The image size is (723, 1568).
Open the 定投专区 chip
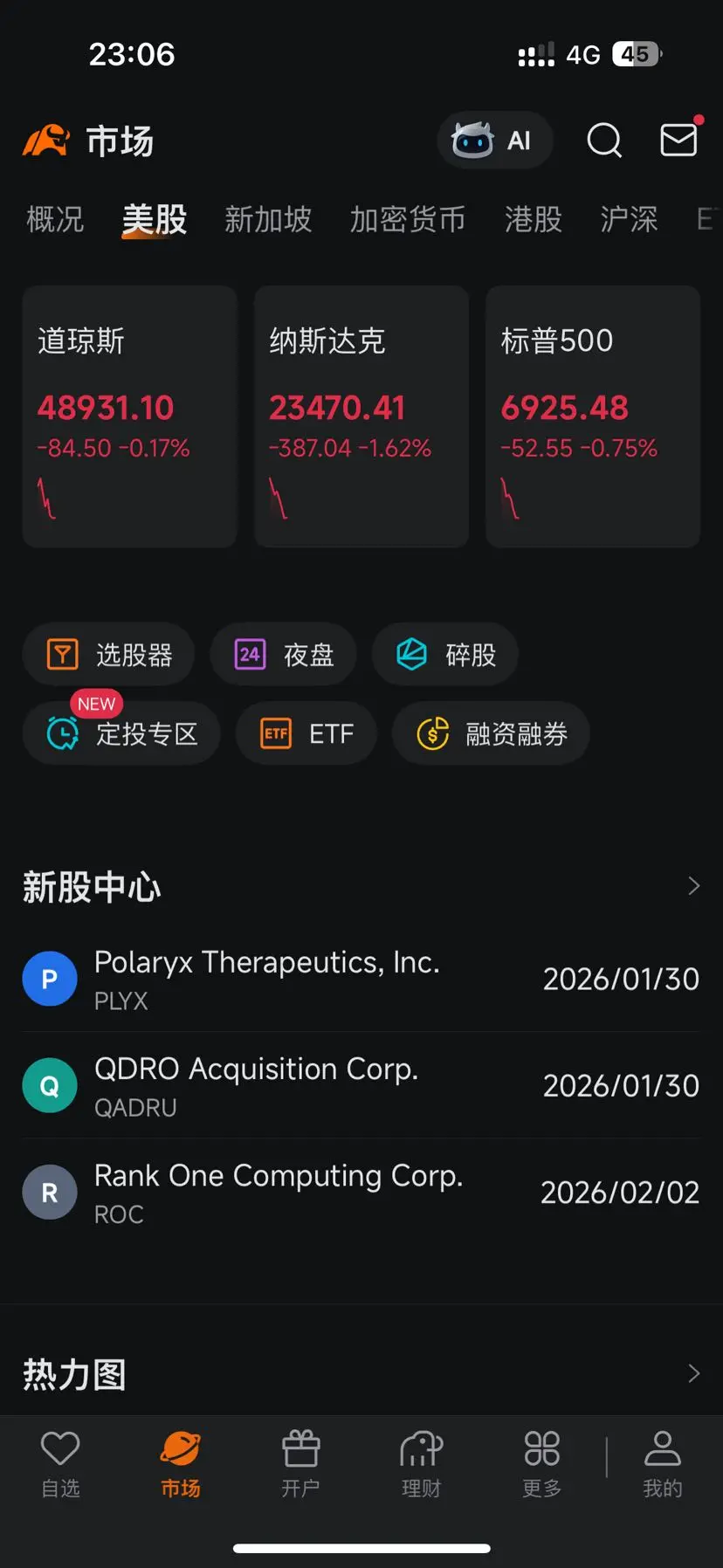[122, 733]
